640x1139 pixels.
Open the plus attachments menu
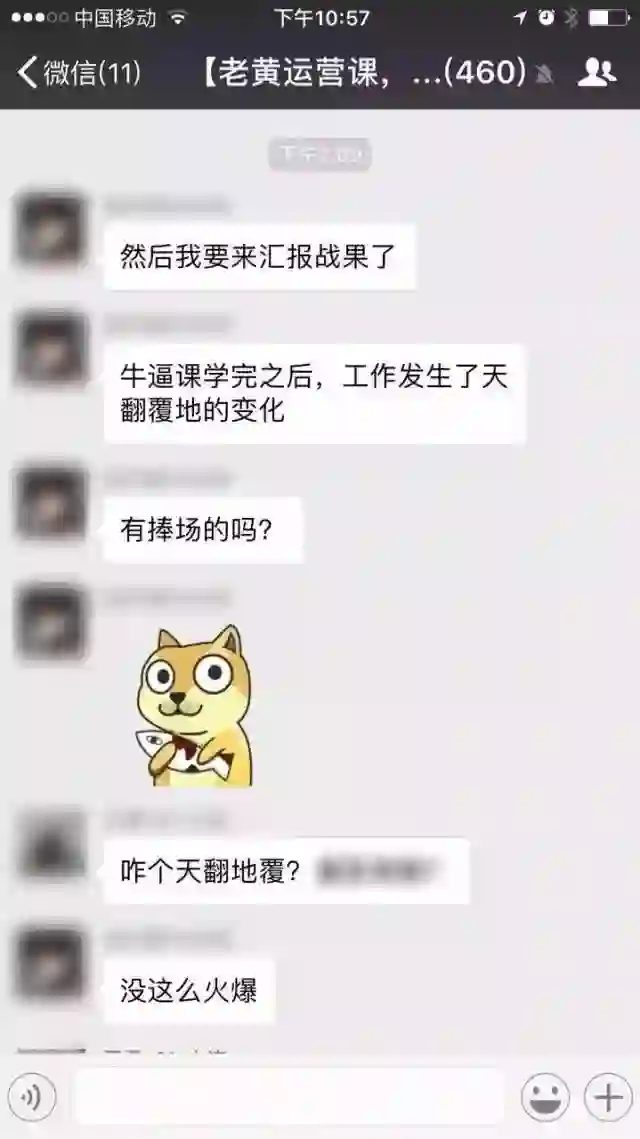tap(606, 1097)
